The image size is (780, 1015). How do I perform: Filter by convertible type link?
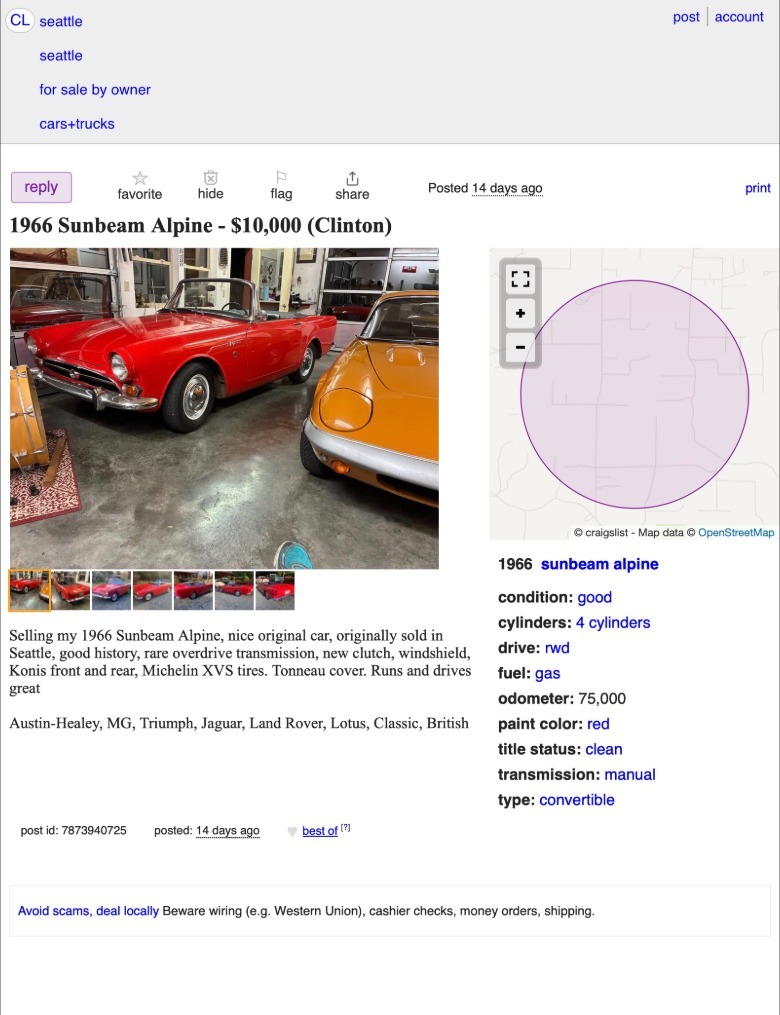coord(577,800)
